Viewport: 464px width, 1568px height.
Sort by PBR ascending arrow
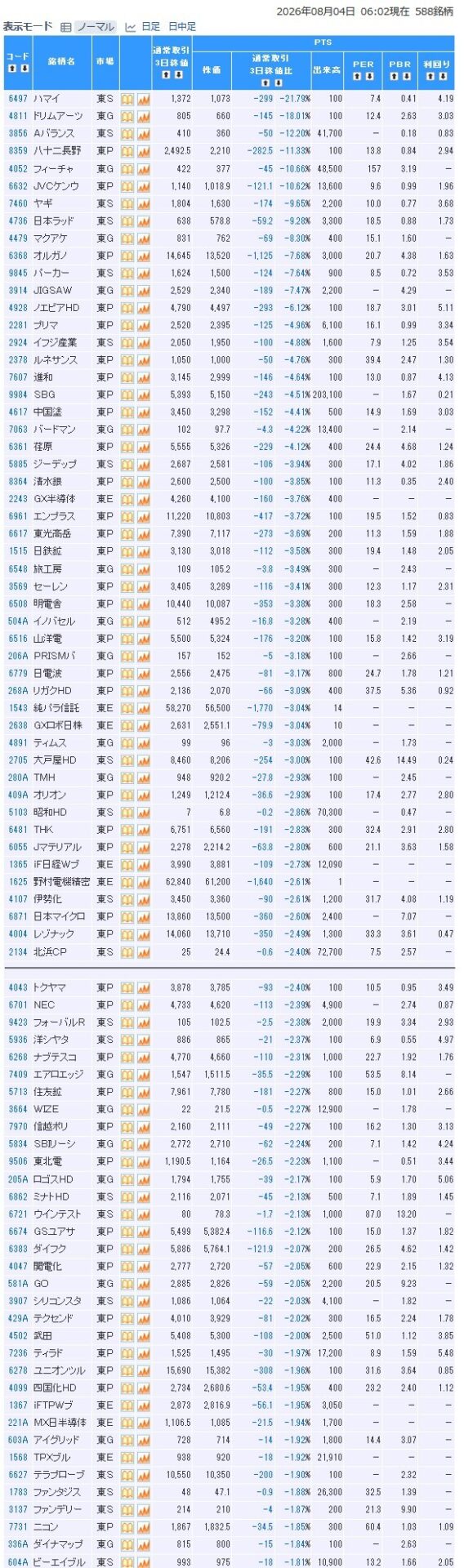[x=393, y=76]
